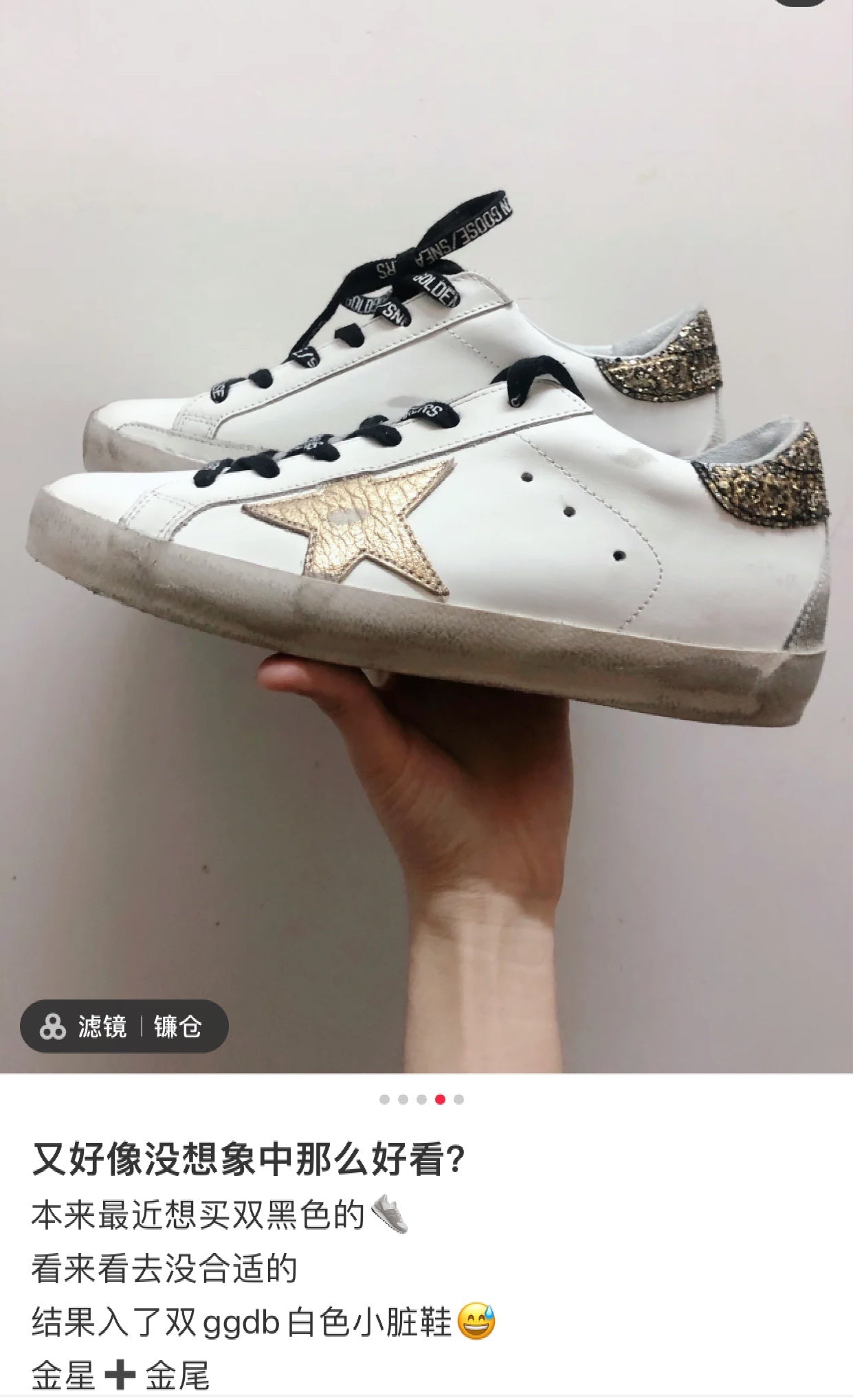Tap the 滤镜 镰仓 filter tag

click(x=124, y=1027)
